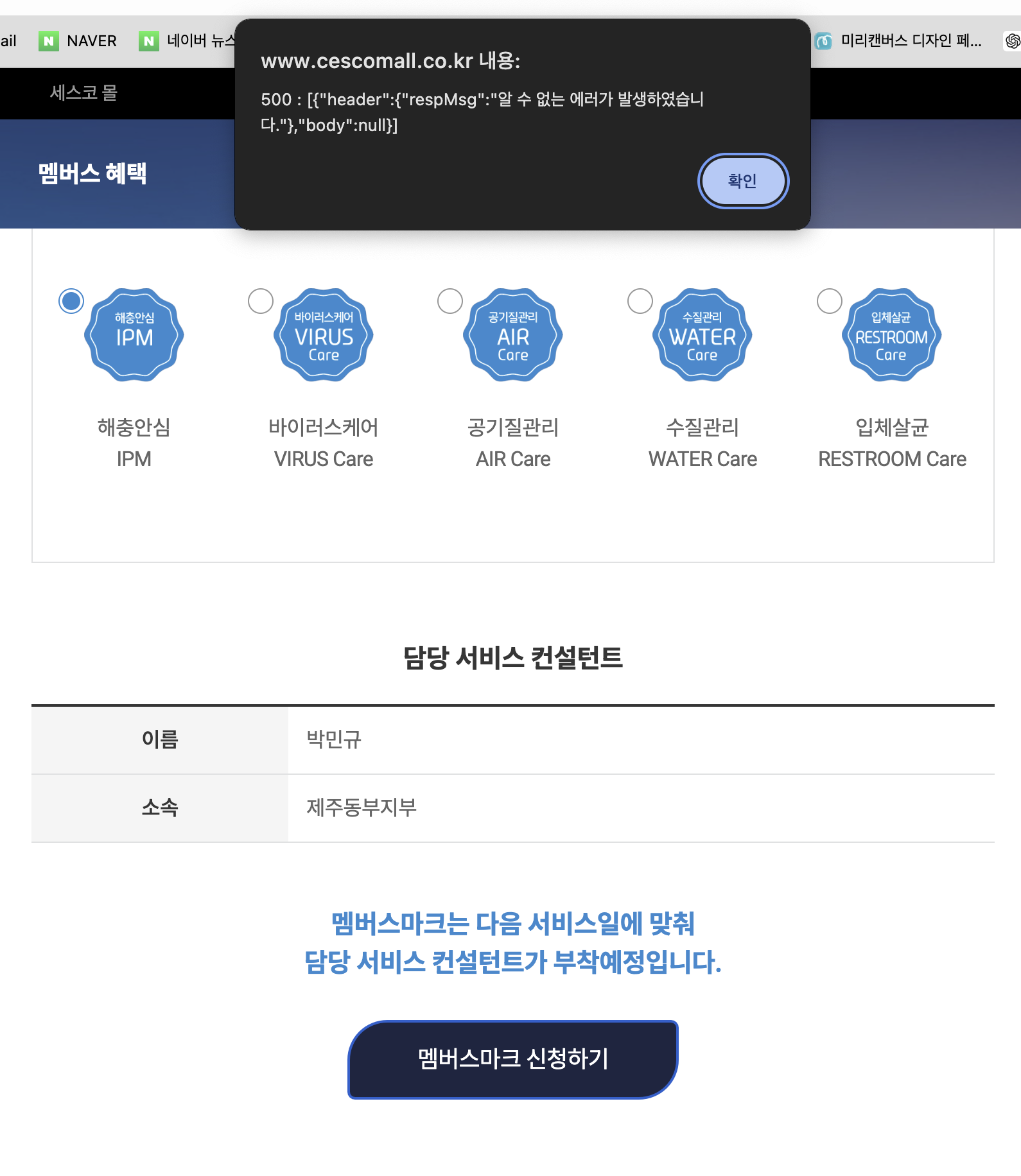Open the NAVER bookmark
This screenshot has width=1021, height=1176.
78,41
